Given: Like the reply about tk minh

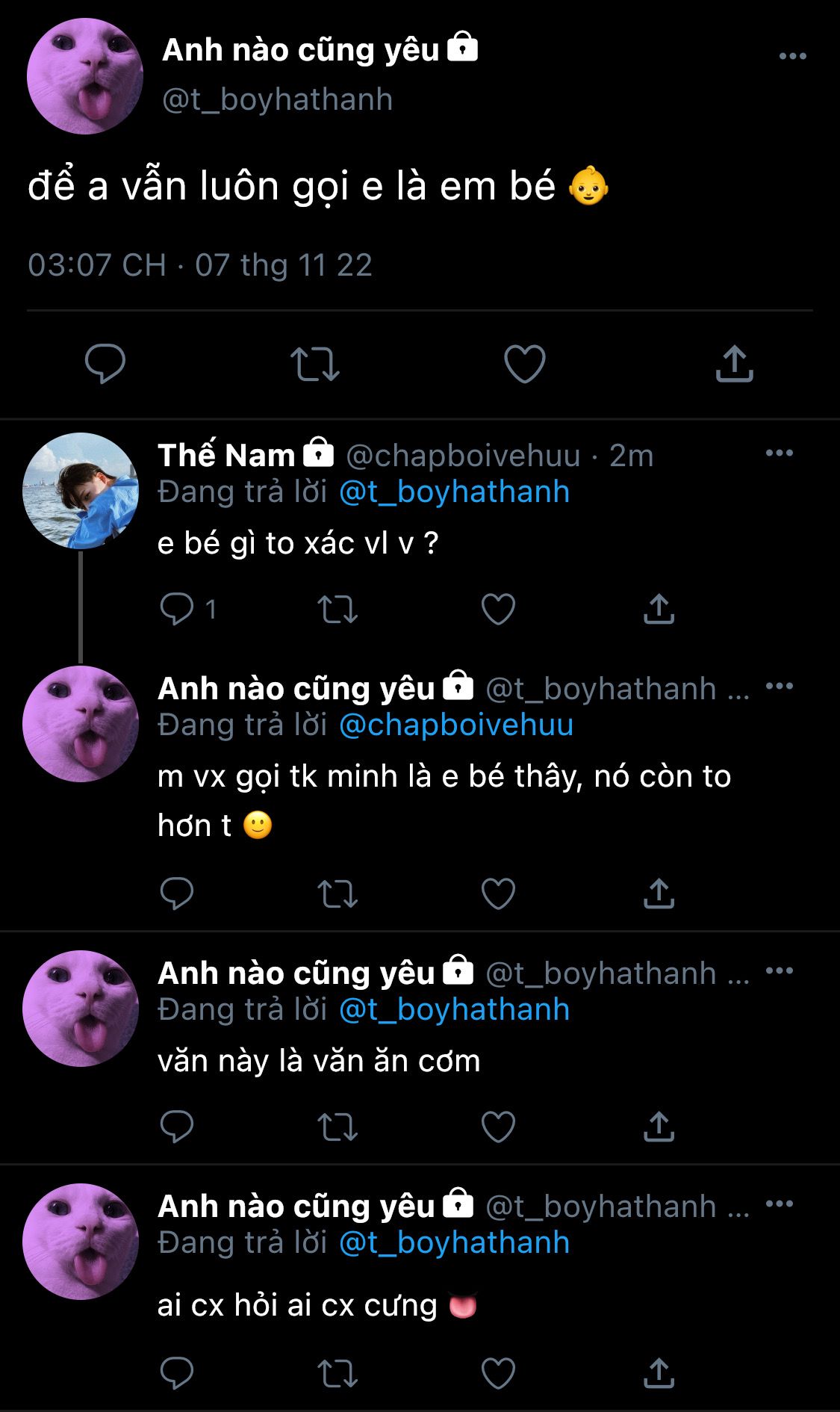Looking at the screenshot, I should [498, 894].
